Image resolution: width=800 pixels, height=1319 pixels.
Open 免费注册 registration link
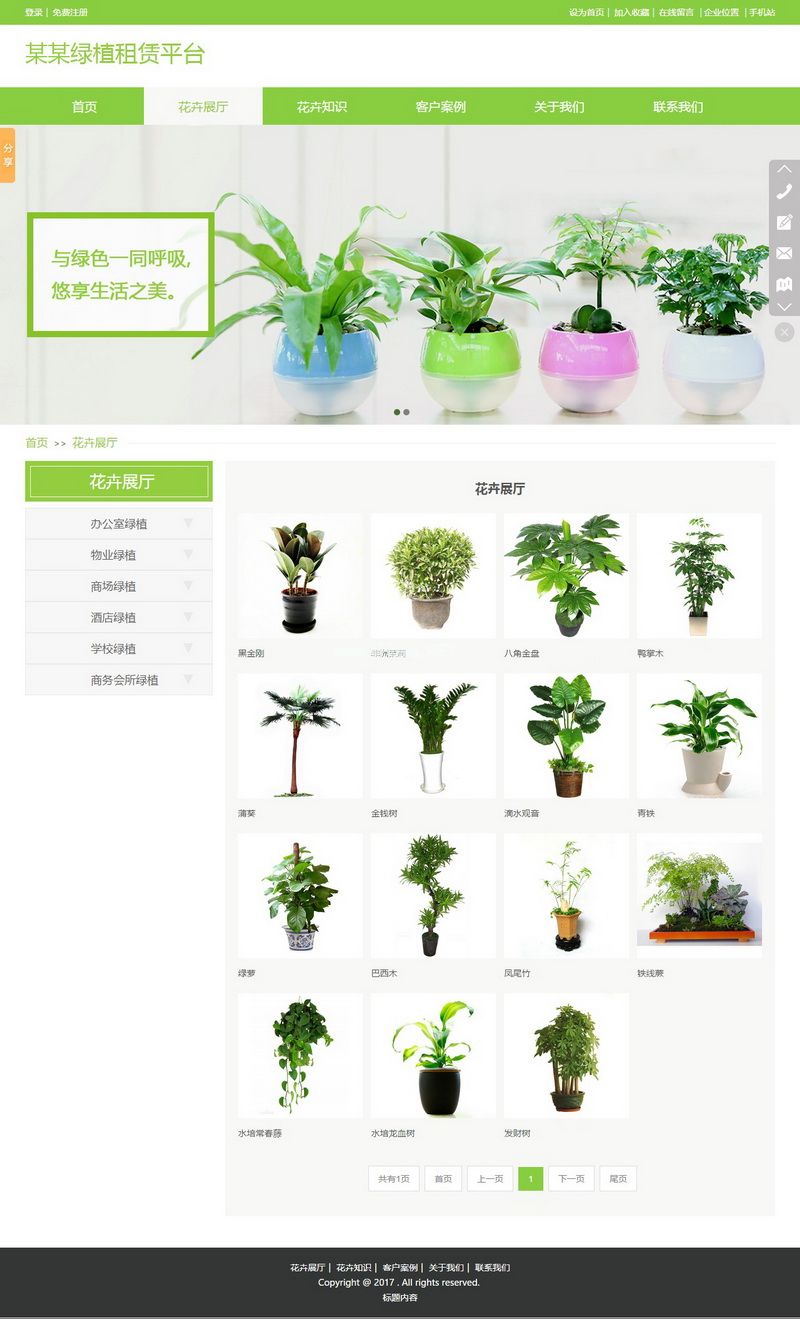(x=70, y=12)
